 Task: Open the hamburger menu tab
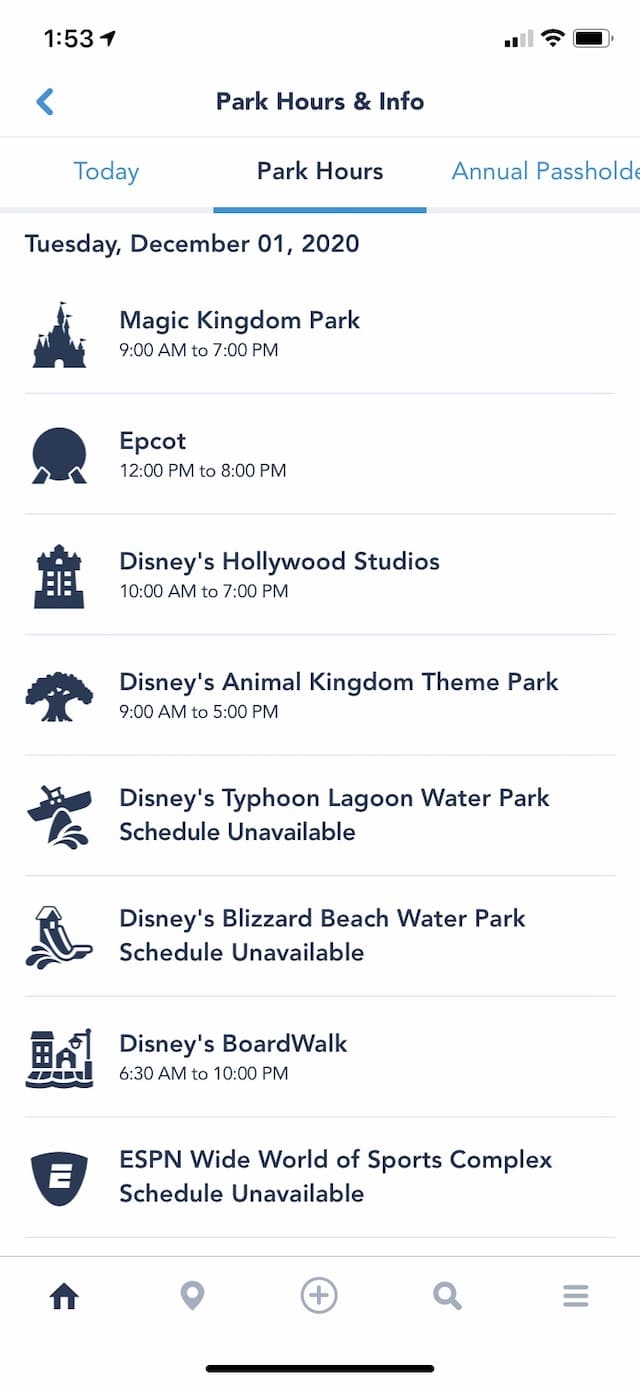point(575,1297)
